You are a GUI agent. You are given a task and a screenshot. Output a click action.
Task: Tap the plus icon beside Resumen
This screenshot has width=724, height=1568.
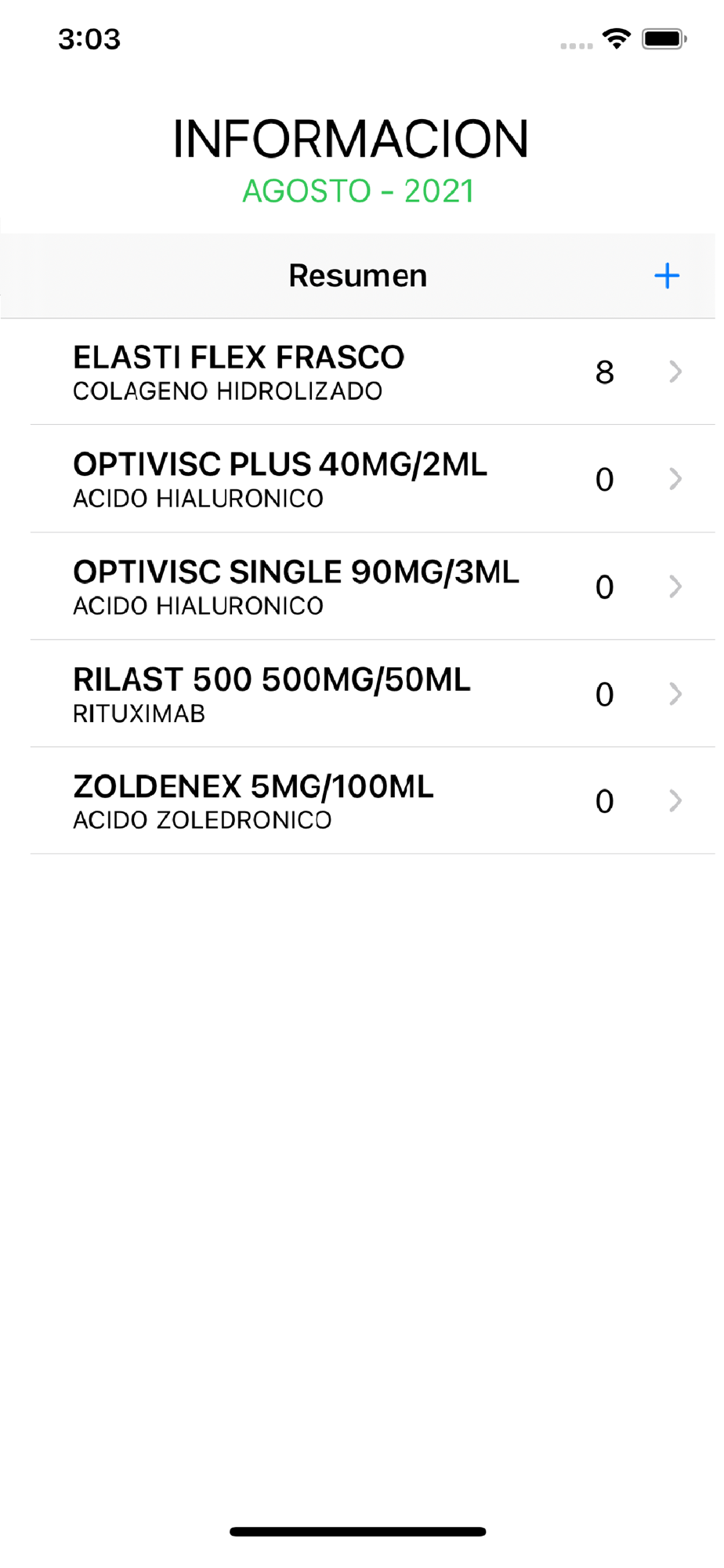[667, 276]
